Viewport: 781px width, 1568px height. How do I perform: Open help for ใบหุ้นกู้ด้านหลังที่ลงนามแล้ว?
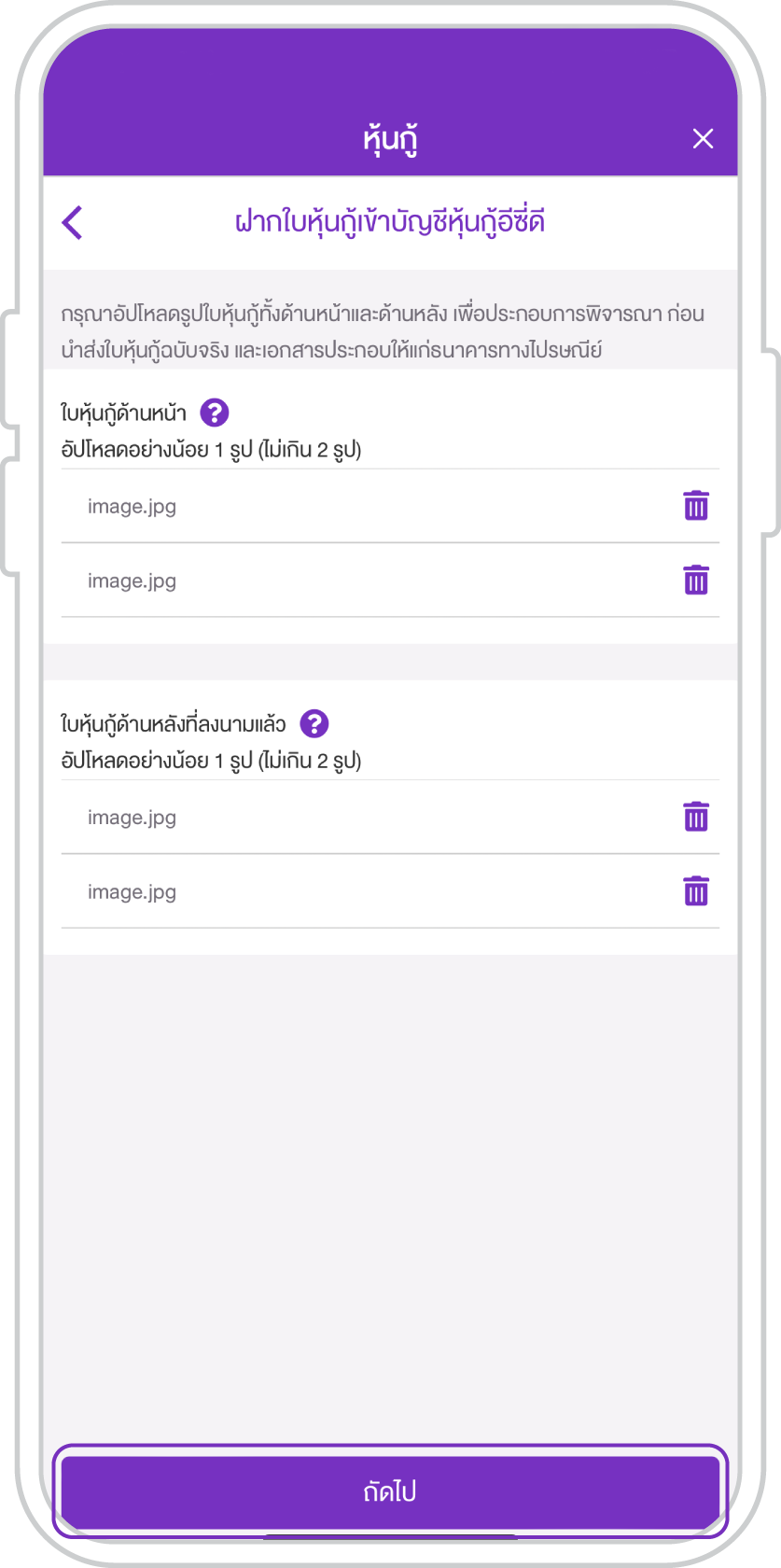pos(314,723)
